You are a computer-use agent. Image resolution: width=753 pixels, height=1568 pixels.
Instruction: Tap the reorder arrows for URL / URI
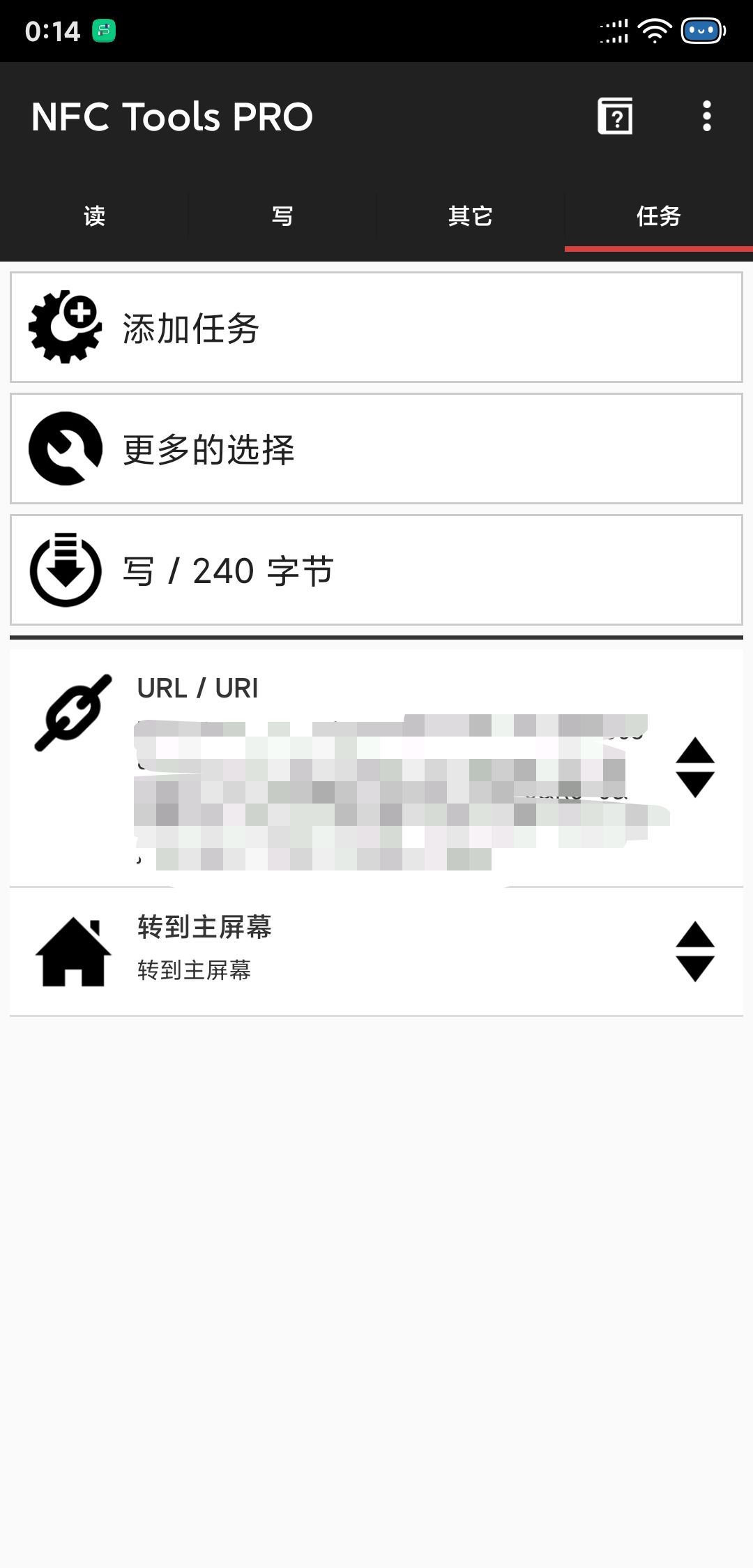[x=695, y=767]
